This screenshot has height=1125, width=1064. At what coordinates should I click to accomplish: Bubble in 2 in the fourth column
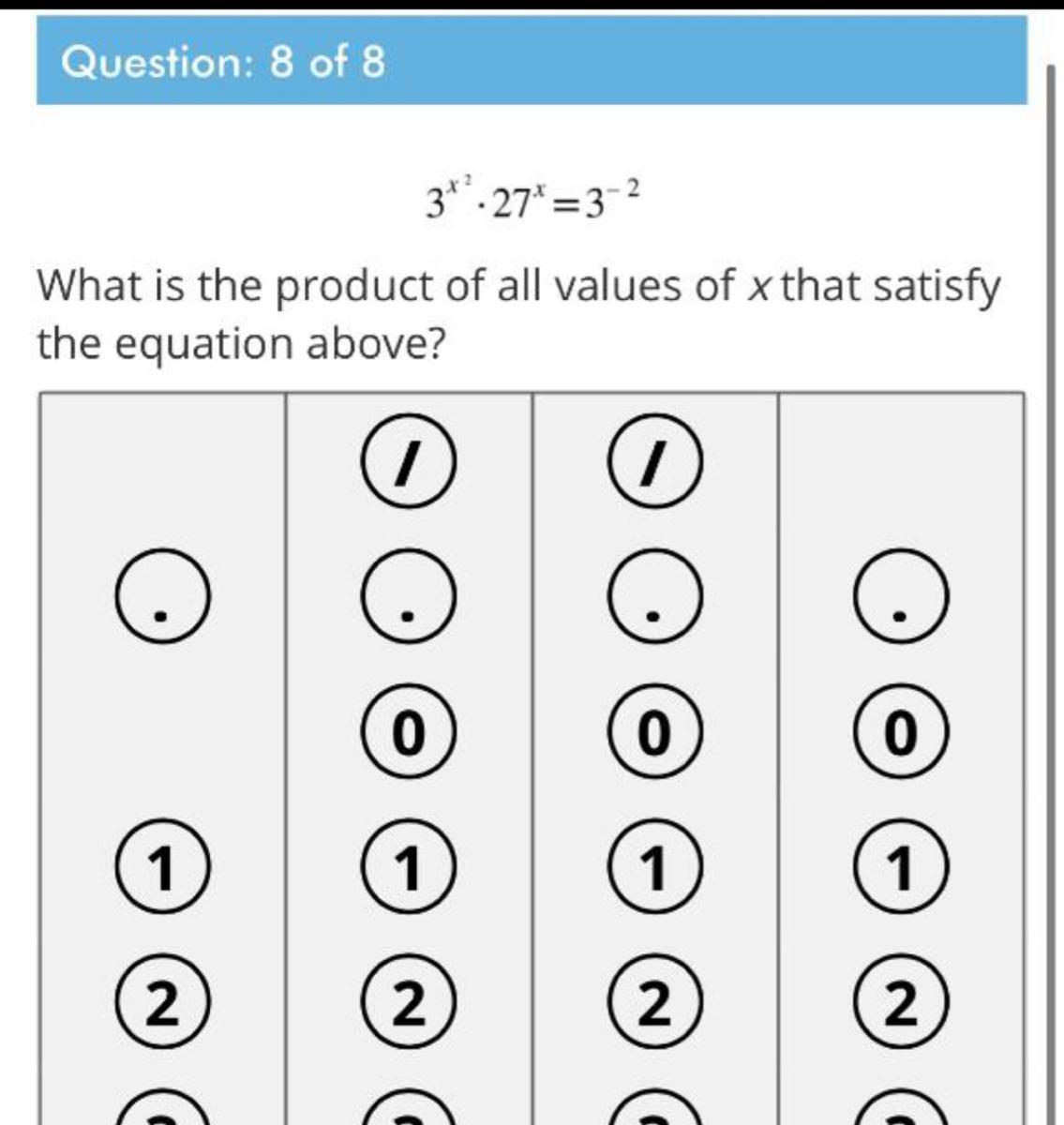902,1005
